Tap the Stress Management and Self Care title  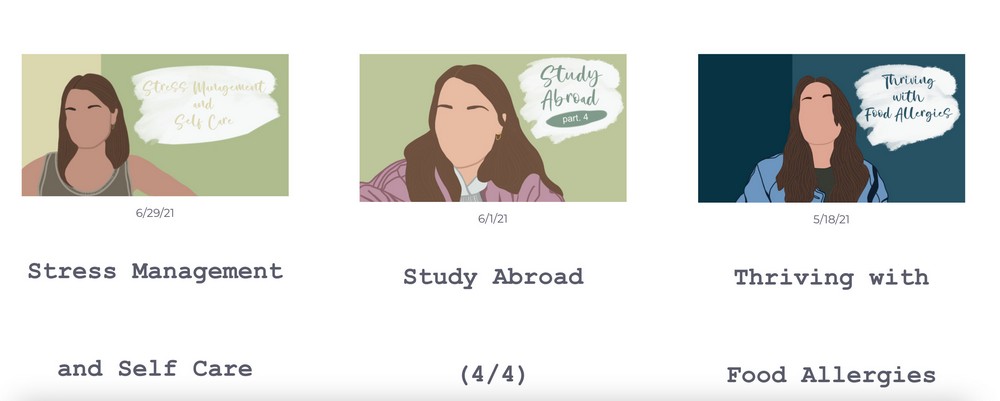click(155, 271)
